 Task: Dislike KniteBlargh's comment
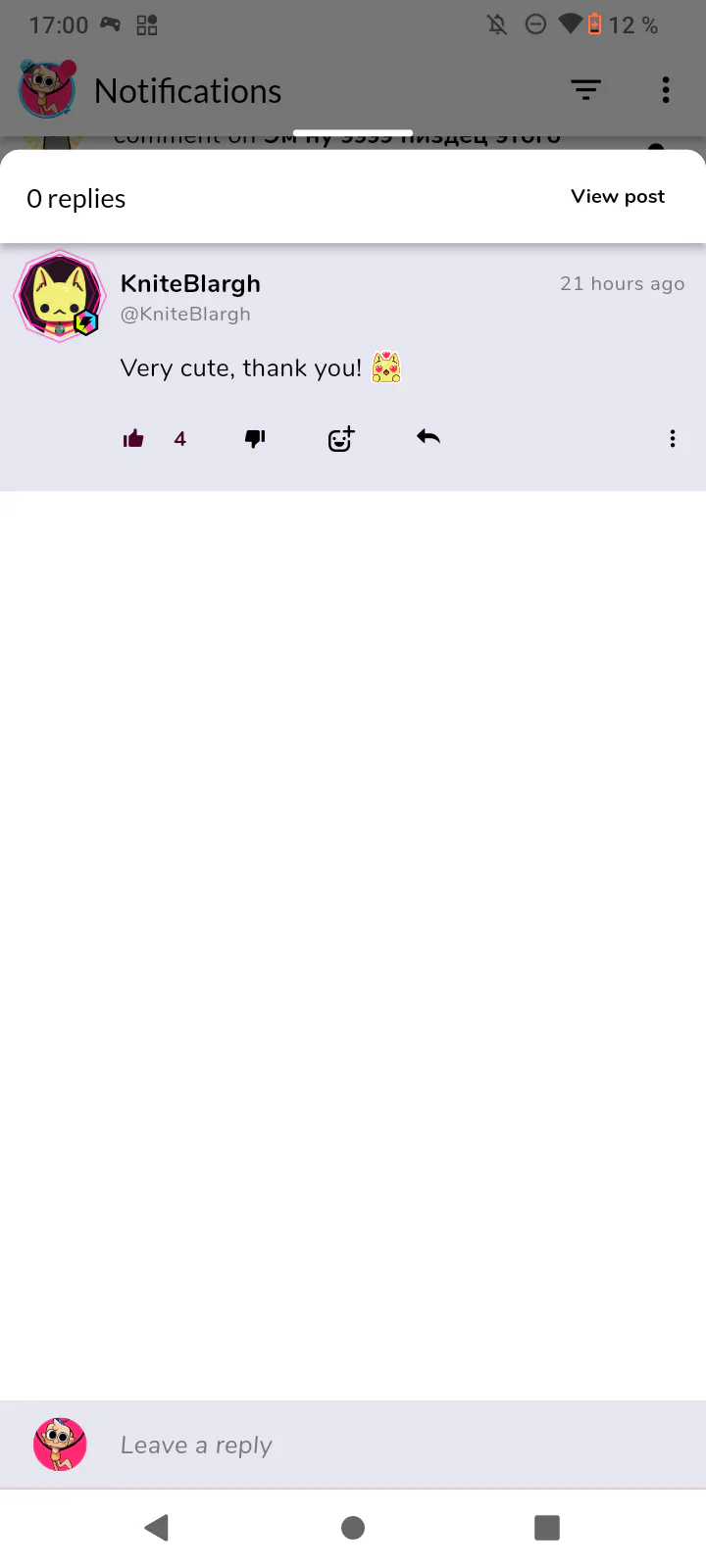click(255, 438)
